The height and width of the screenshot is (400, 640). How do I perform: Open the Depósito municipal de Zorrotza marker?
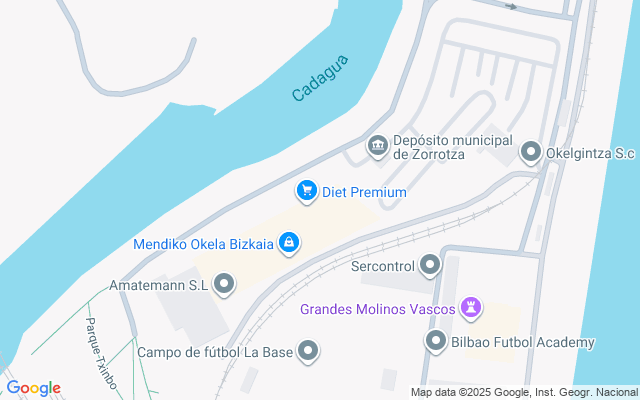pos(377,147)
